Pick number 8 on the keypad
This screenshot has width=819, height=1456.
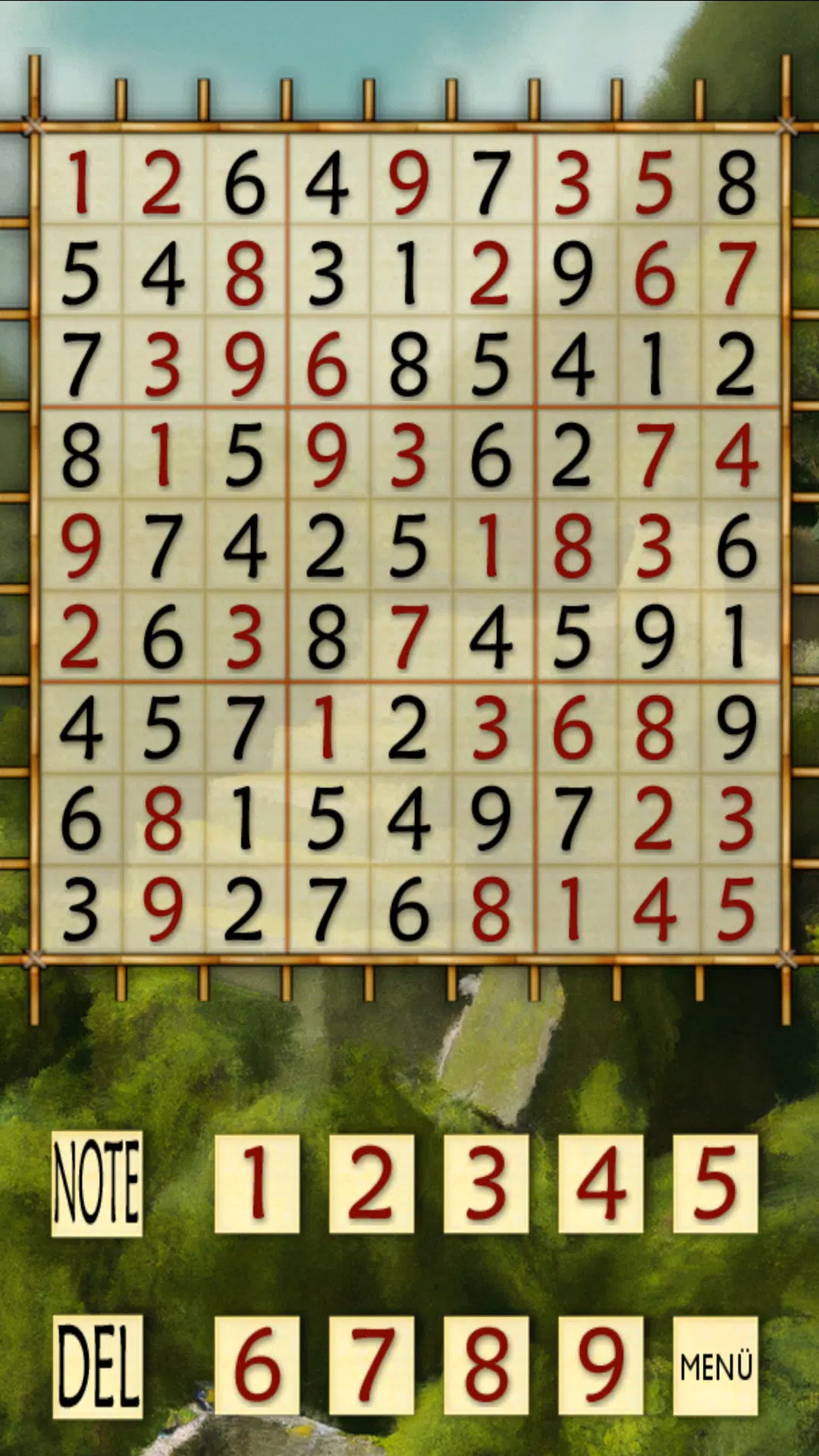486,1365
